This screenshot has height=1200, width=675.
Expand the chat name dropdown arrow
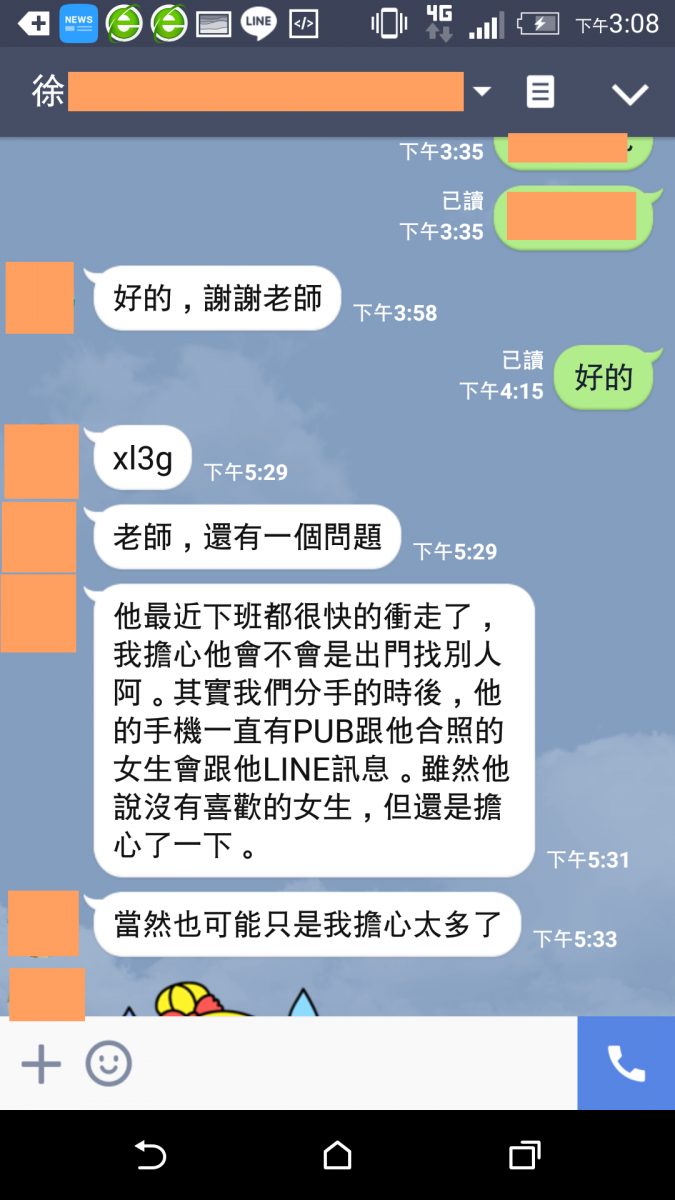point(482,92)
